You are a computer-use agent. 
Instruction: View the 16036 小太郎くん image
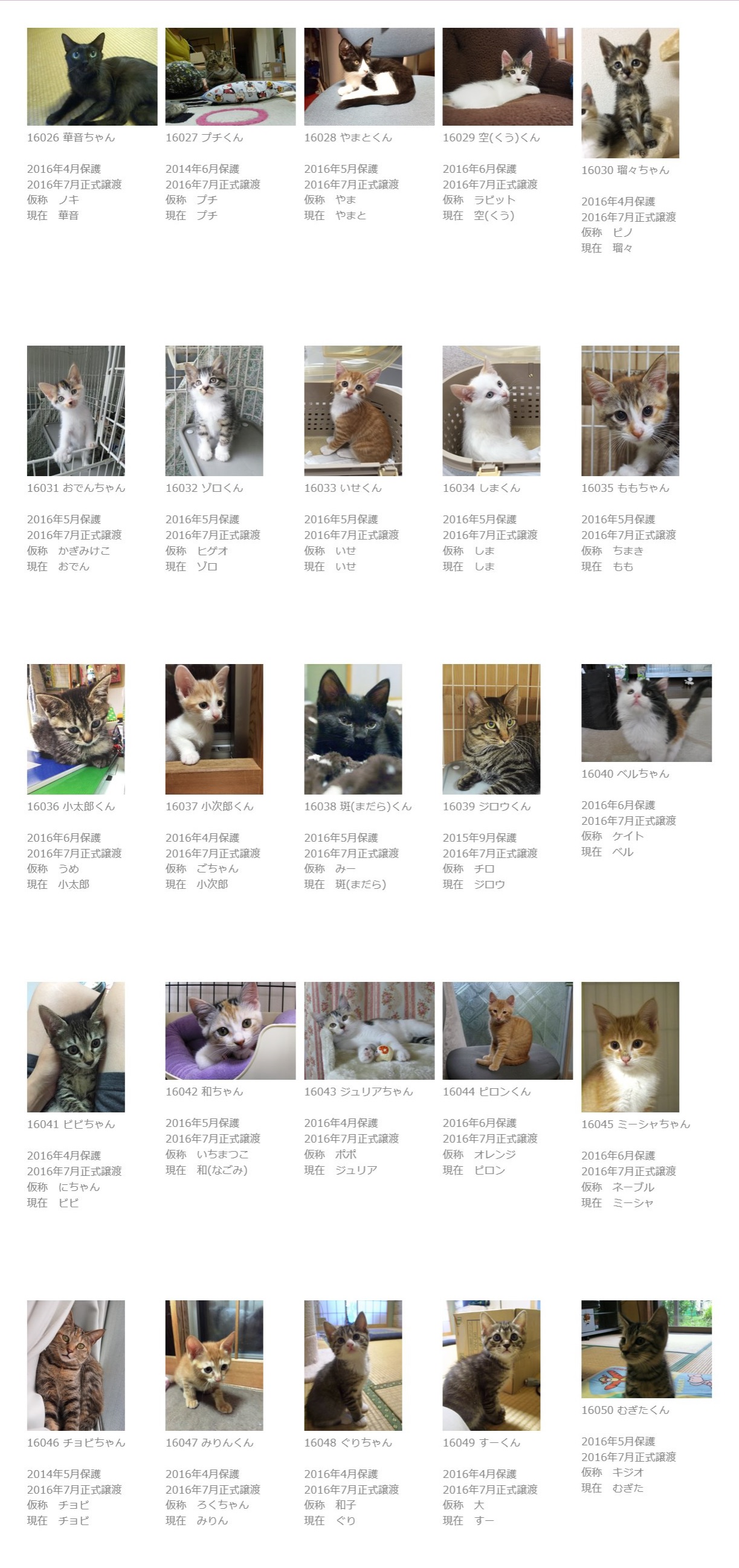click(x=76, y=729)
